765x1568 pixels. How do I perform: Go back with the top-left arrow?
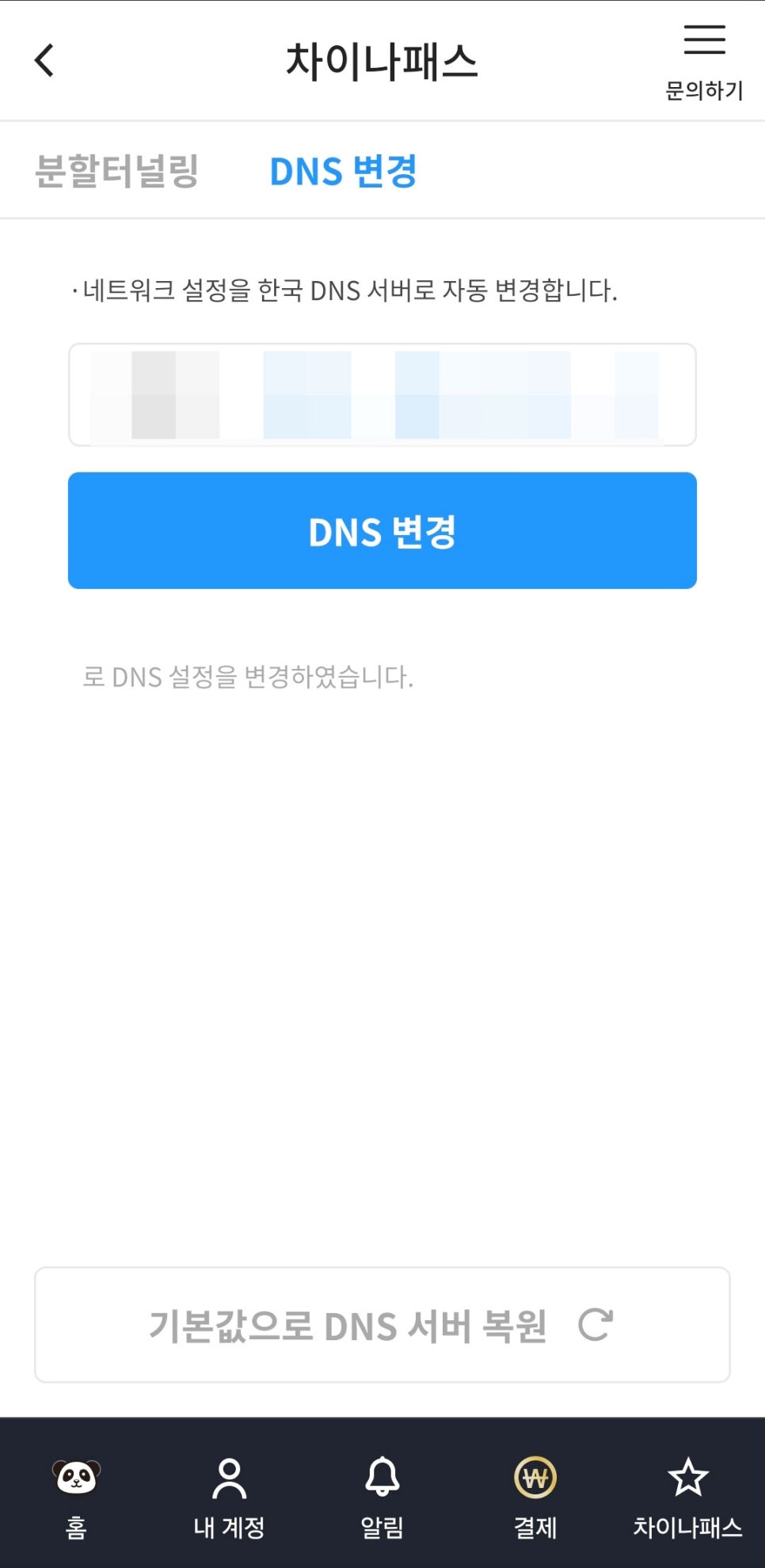[44, 60]
